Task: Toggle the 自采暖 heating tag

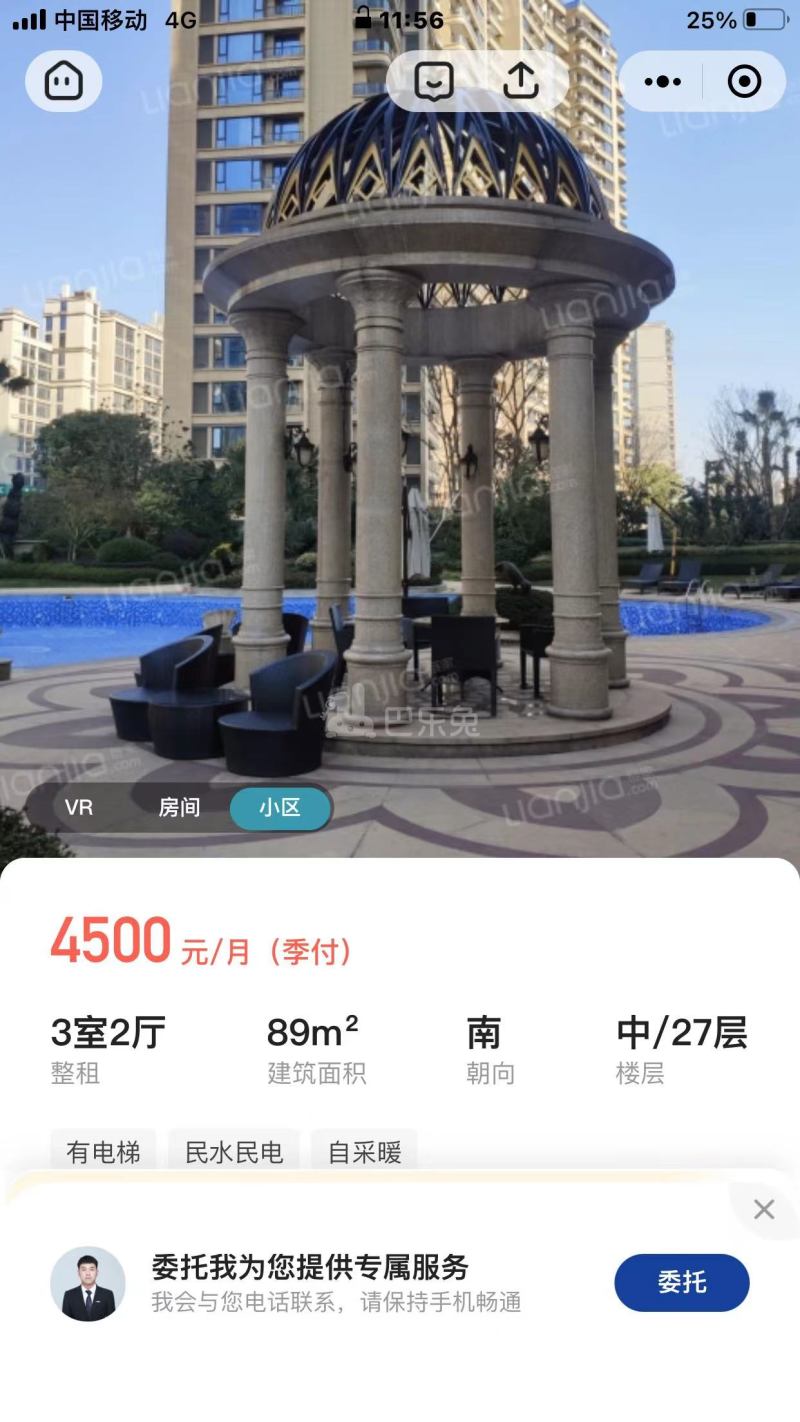Action: pyautogui.click(x=363, y=1152)
